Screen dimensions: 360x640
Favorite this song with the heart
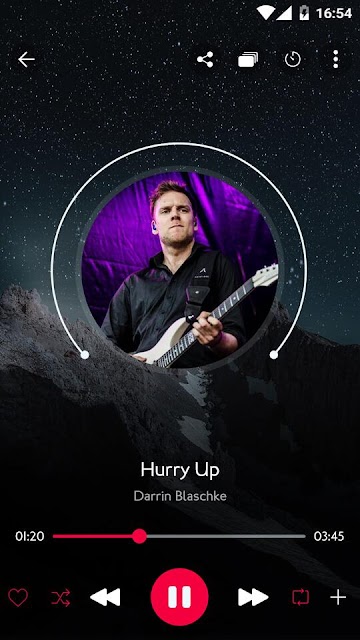(x=18, y=598)
